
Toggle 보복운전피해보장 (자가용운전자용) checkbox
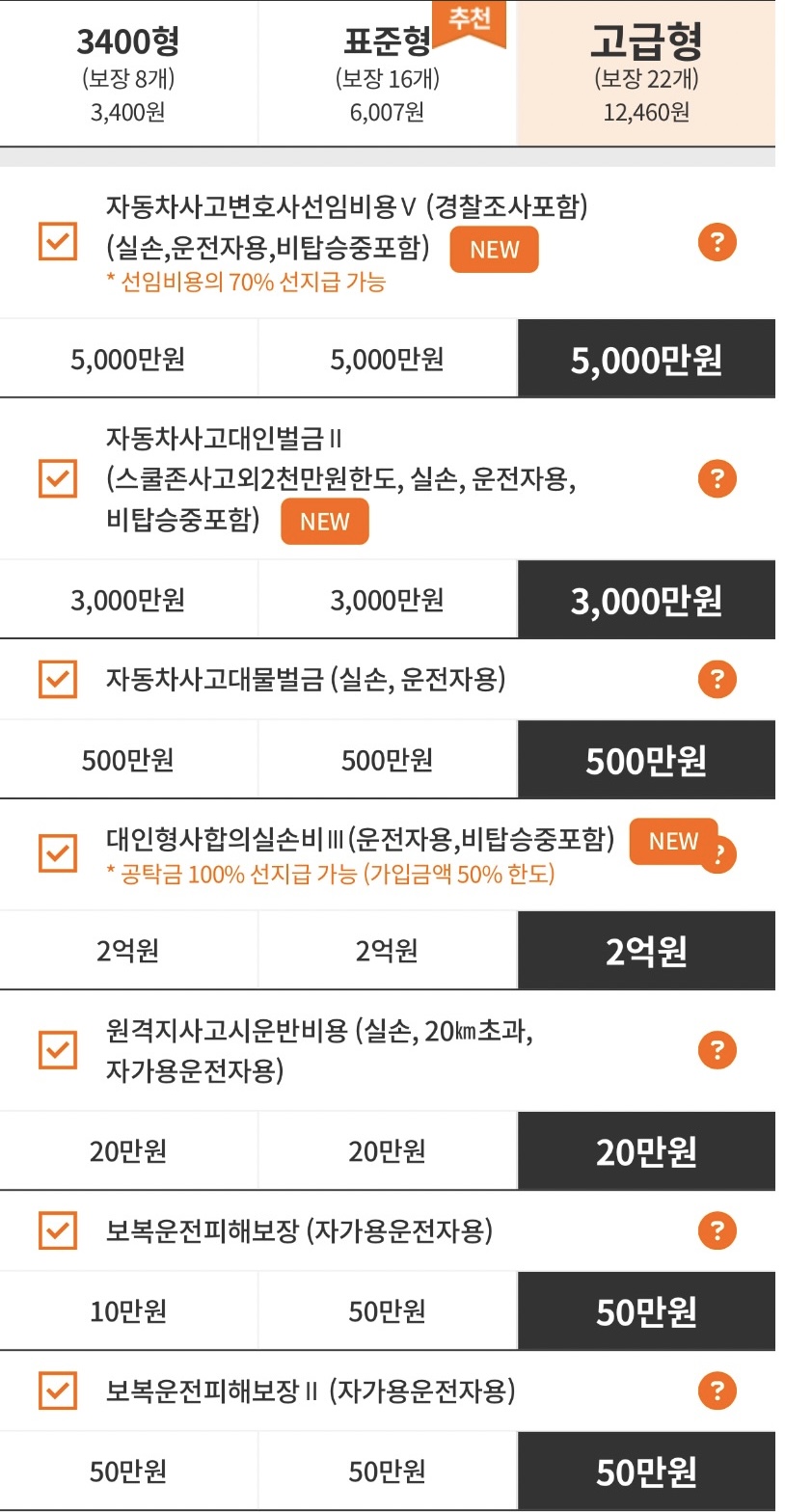(x=57, y=1230)
